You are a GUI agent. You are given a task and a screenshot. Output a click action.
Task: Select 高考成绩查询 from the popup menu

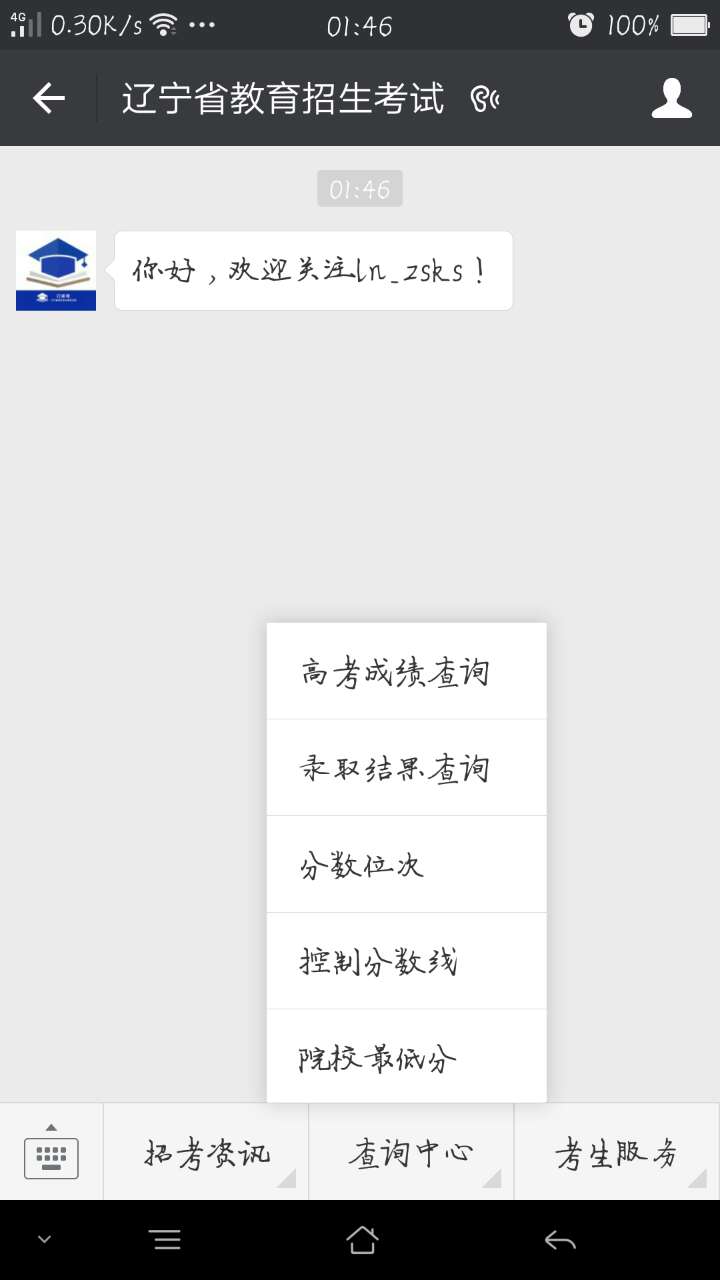[405, 671]
